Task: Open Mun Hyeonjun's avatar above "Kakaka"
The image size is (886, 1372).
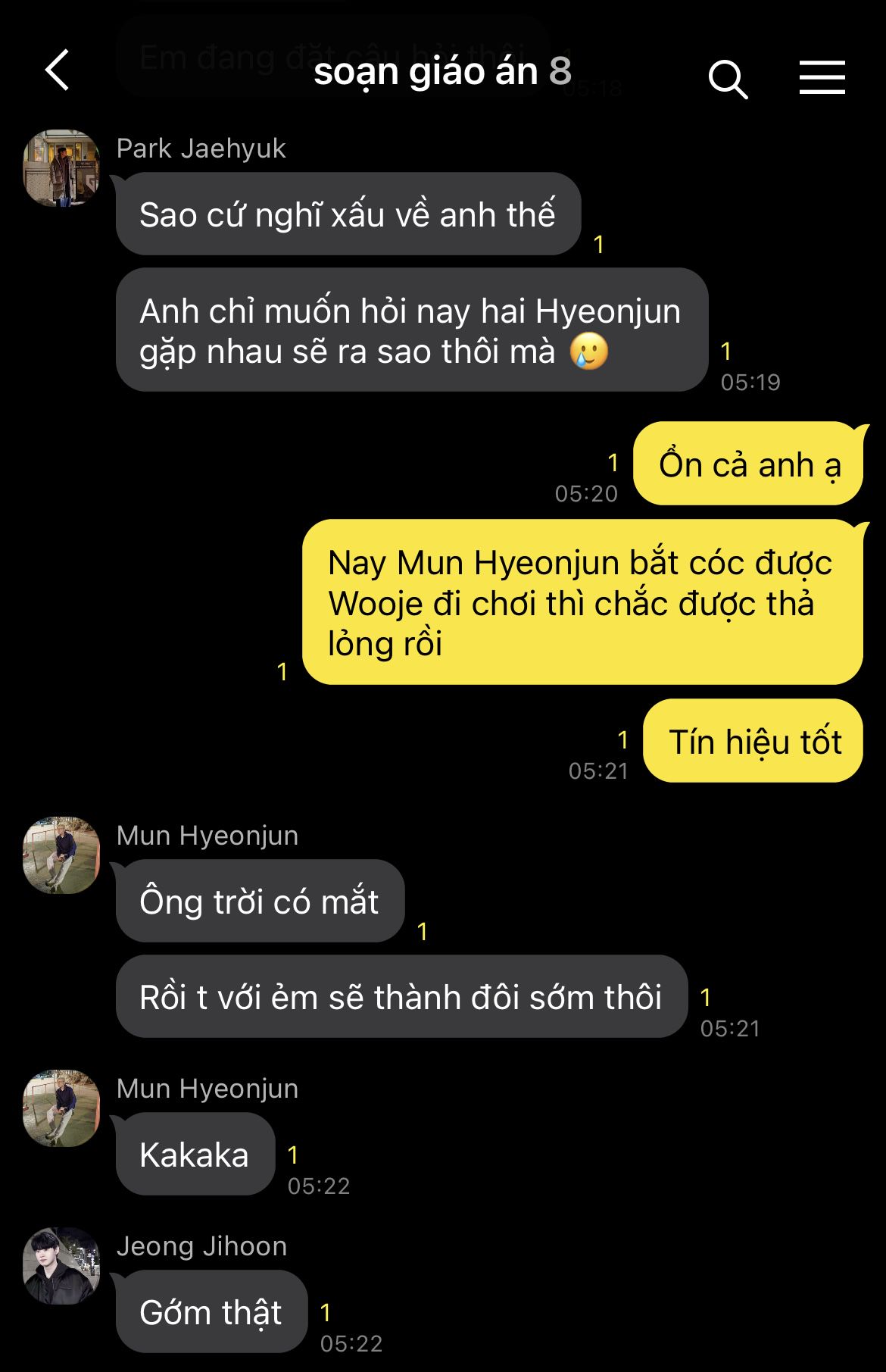Action: click(x=61, y=1108)
